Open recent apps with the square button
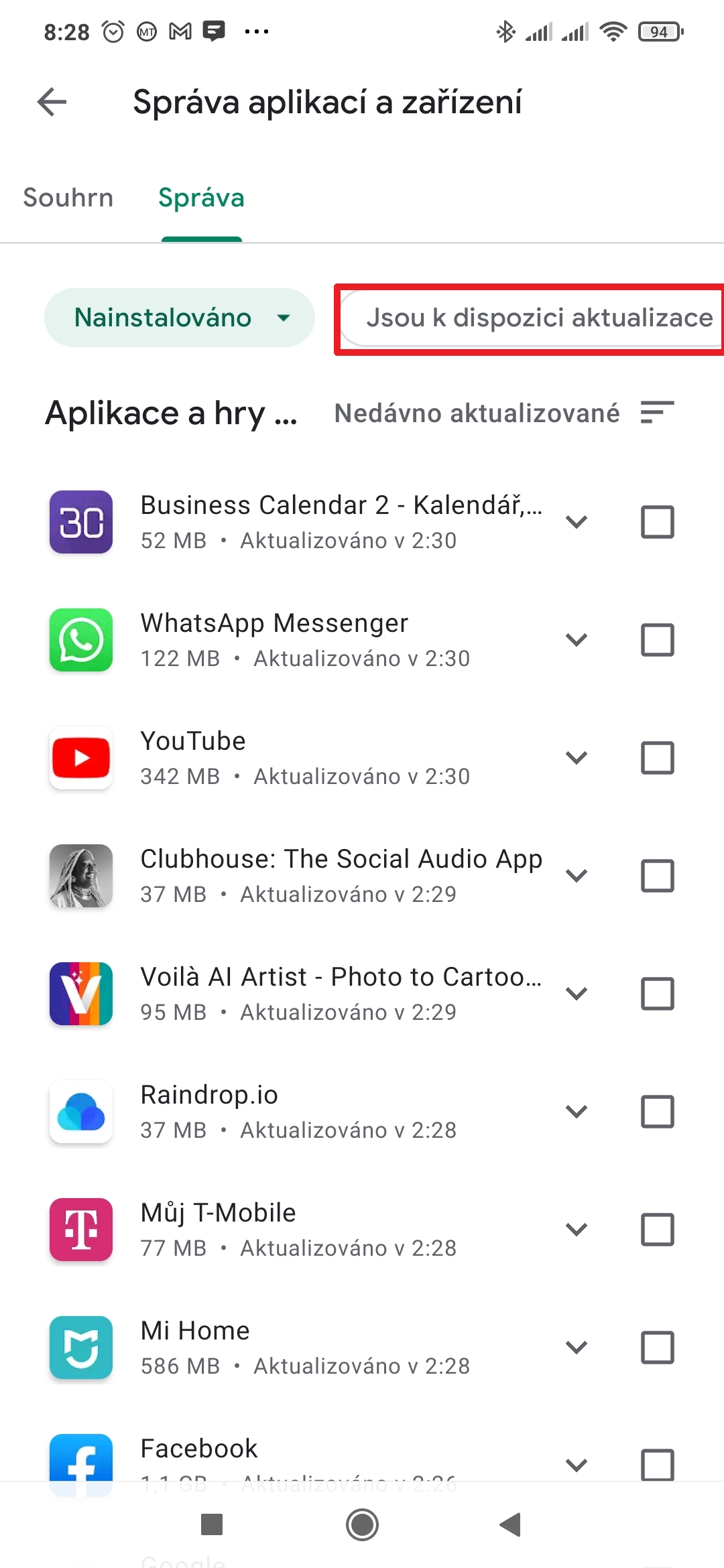724x1568 pixels. tap(212, 1525)
